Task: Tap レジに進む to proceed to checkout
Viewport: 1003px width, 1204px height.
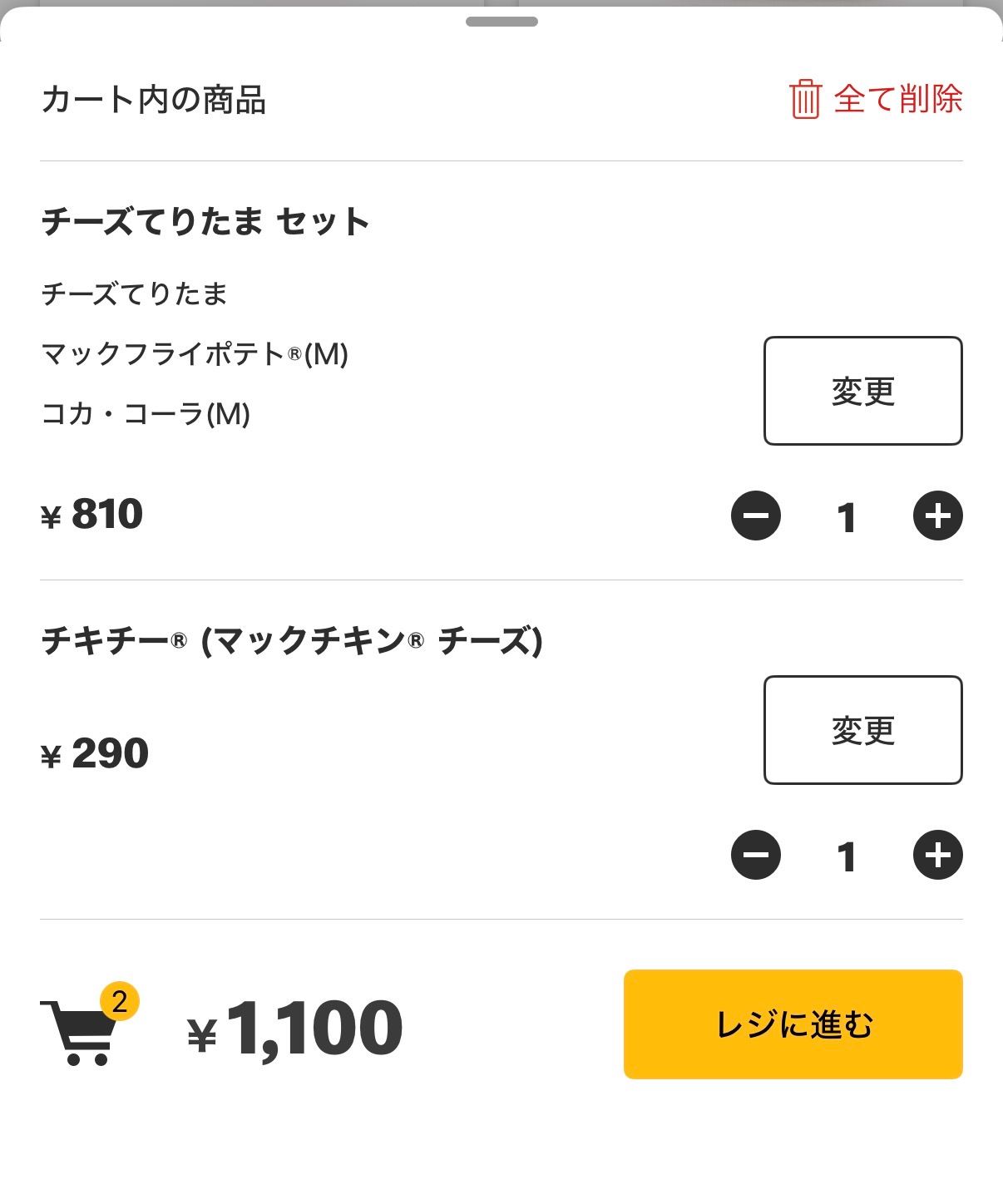Action: click(793, 1025)
